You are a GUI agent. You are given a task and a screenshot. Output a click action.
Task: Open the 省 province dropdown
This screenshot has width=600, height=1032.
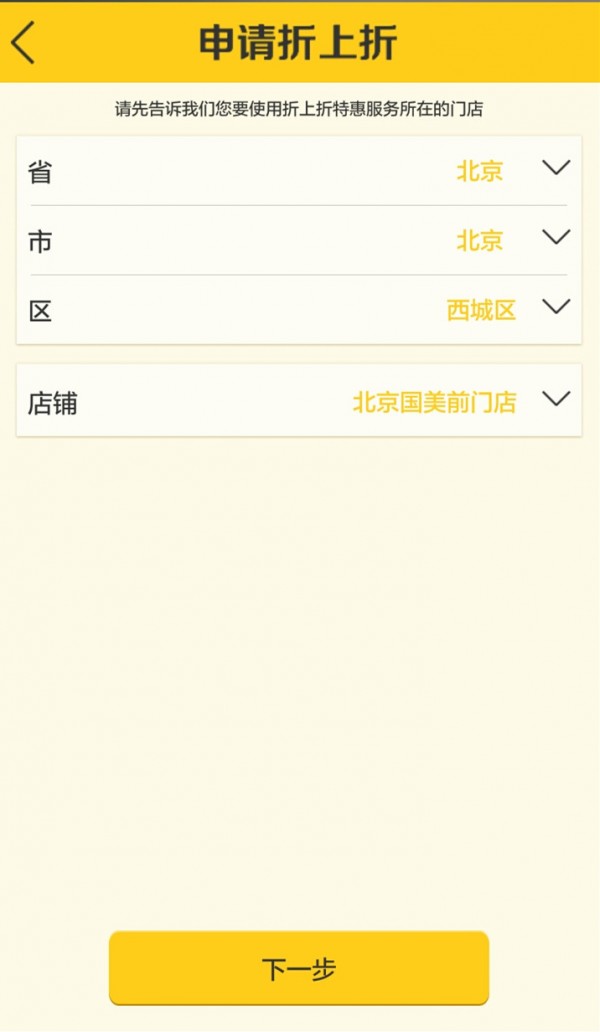point(299,170)
